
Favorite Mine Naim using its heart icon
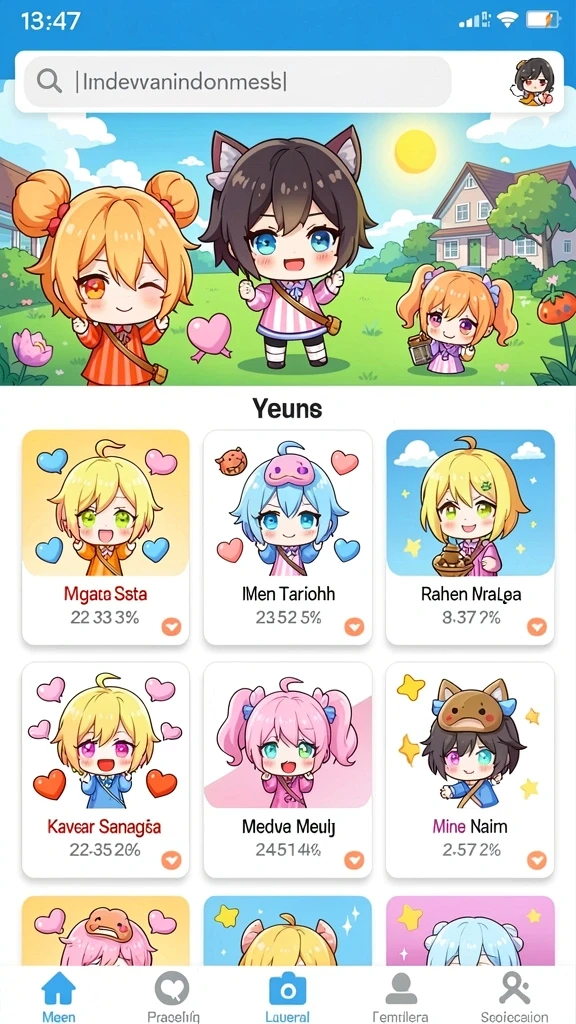[536, 860]
